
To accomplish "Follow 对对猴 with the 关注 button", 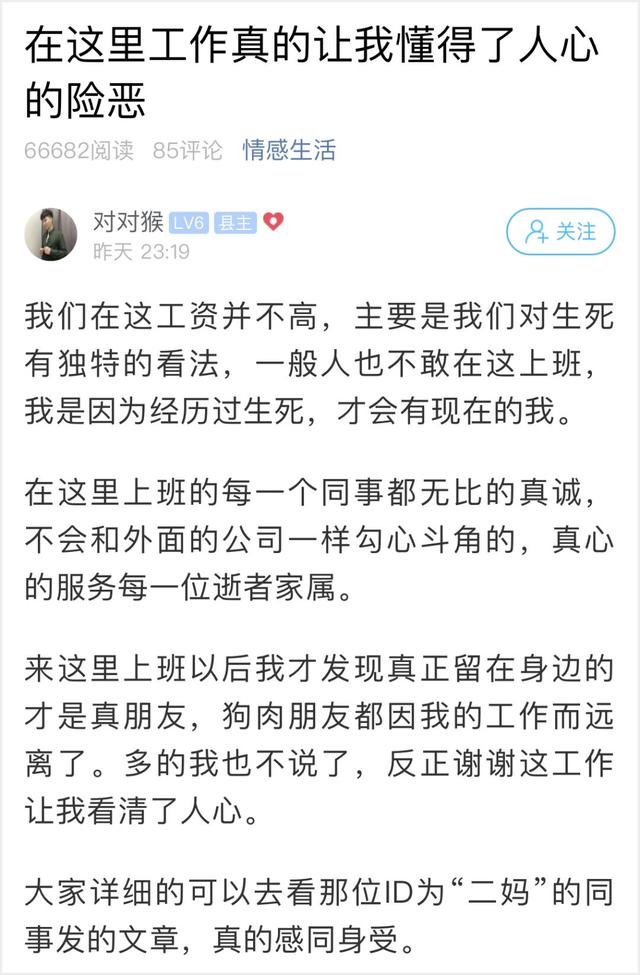I will 560,231.
